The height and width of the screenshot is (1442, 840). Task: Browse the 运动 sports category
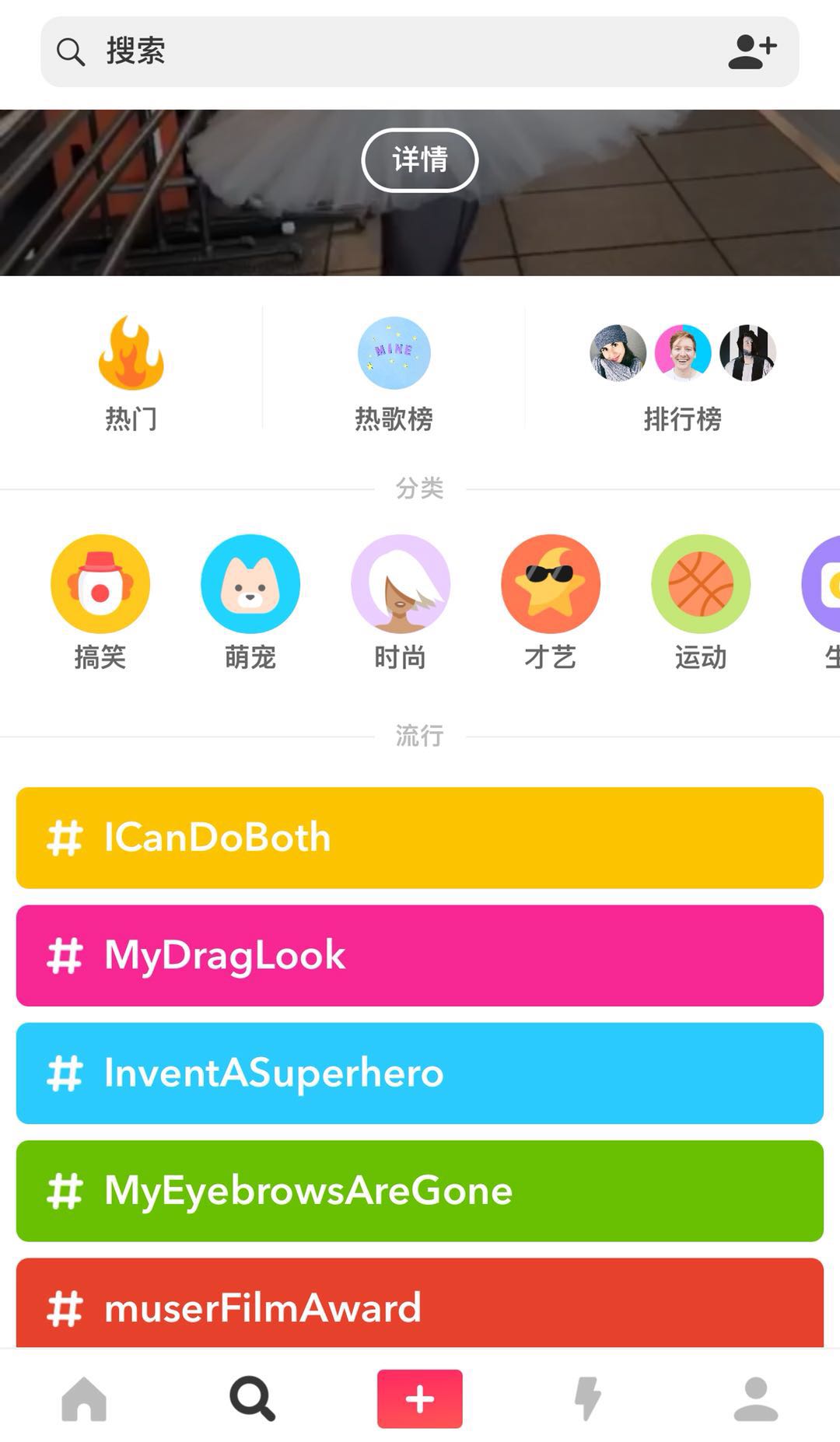700,600
